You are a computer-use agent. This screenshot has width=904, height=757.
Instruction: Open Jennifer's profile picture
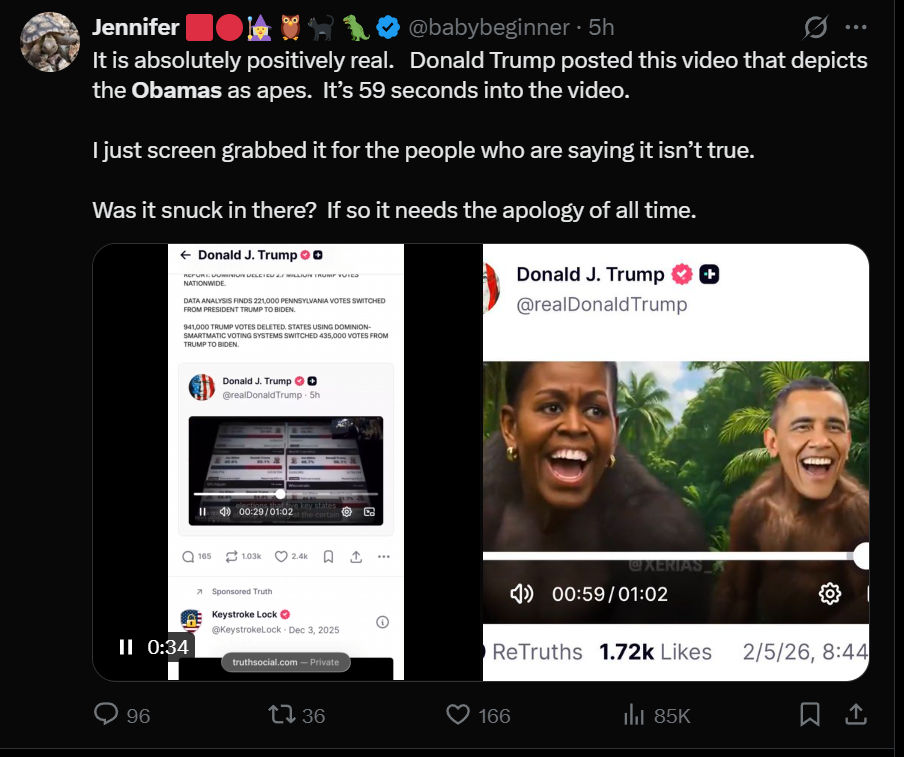(x=50, y=42)
